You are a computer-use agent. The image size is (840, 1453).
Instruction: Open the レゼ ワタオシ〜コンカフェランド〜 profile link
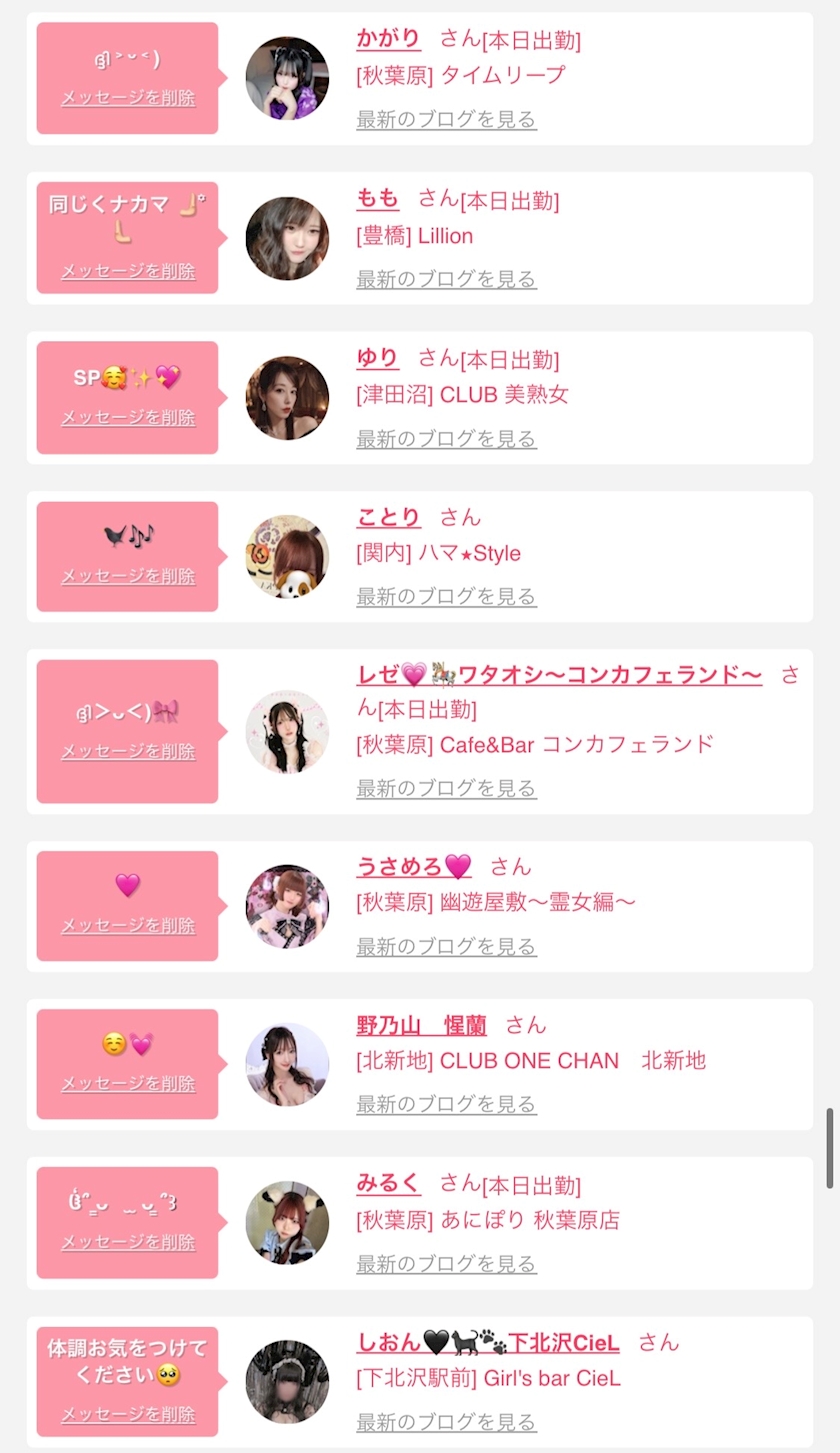pyautogui.click(x=559, y=675)
